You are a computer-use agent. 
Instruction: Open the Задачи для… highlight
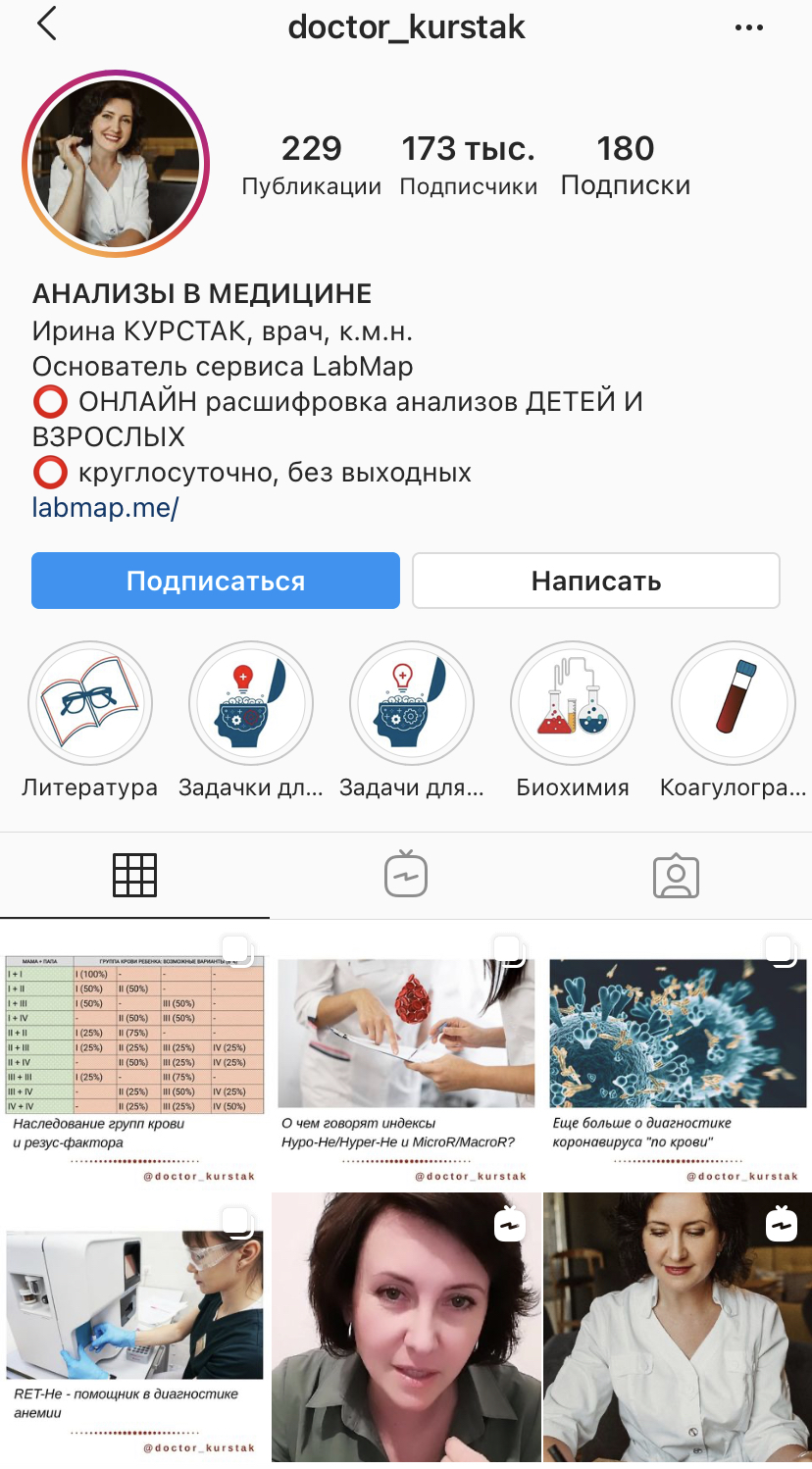point(412,702)
